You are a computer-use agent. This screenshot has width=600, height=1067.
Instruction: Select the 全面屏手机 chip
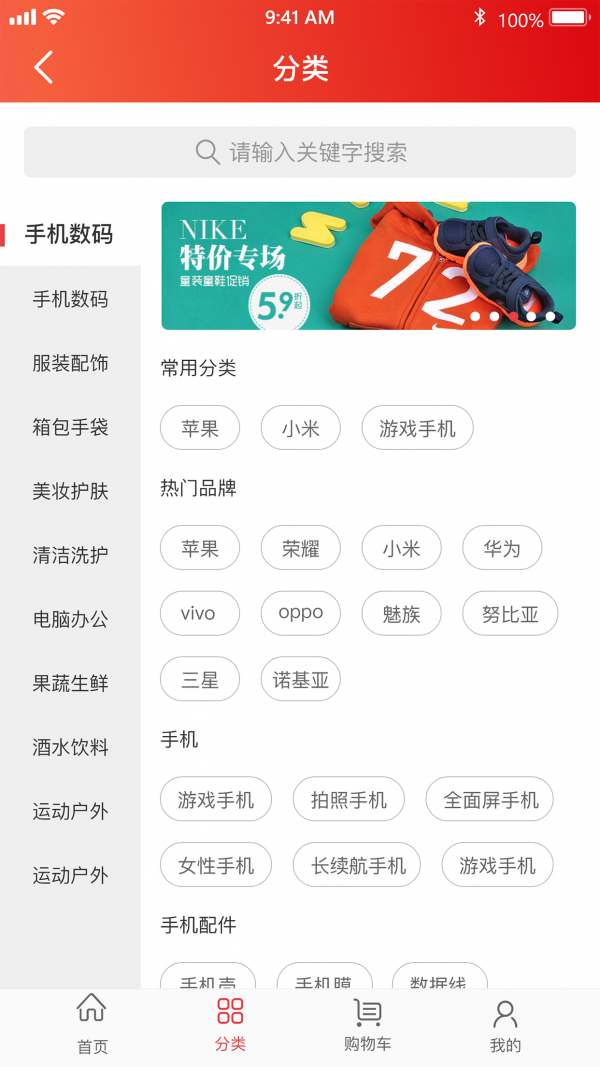(x=491, y=799)
